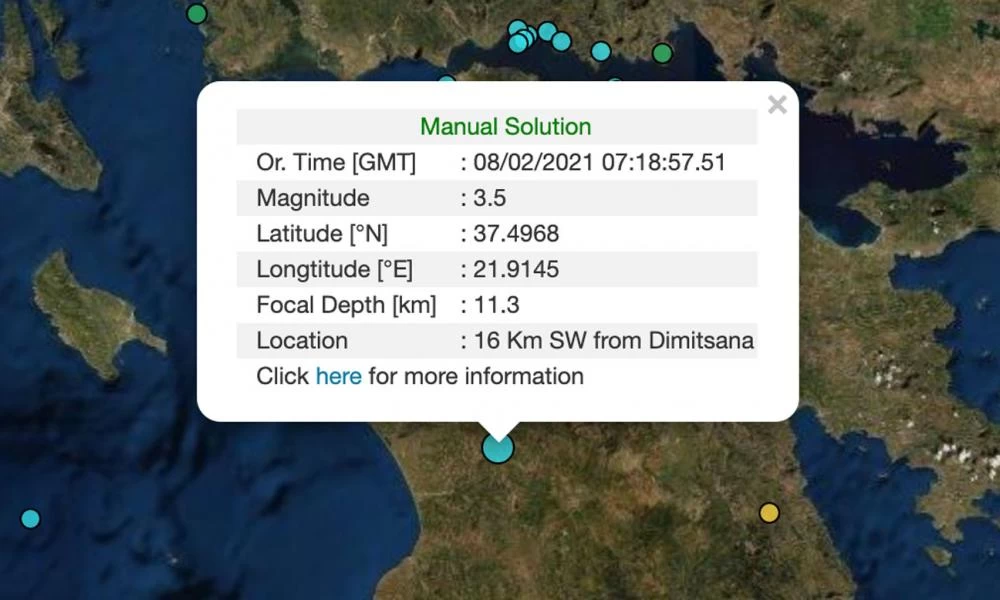
Task: Select the cyan marker in the sea, lower left
Action: [x=31, y=519]
